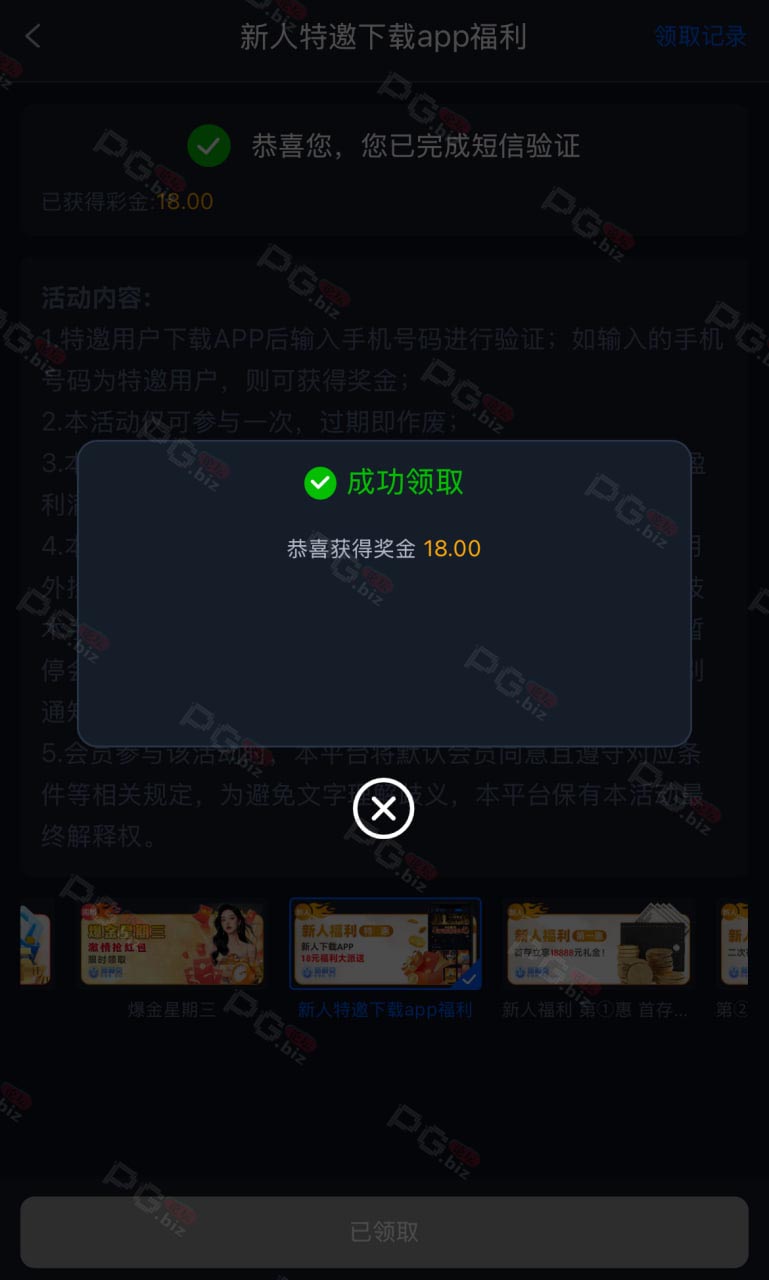
Task: Close the 成功领取 reward dialog
Action: coord(383,808)
